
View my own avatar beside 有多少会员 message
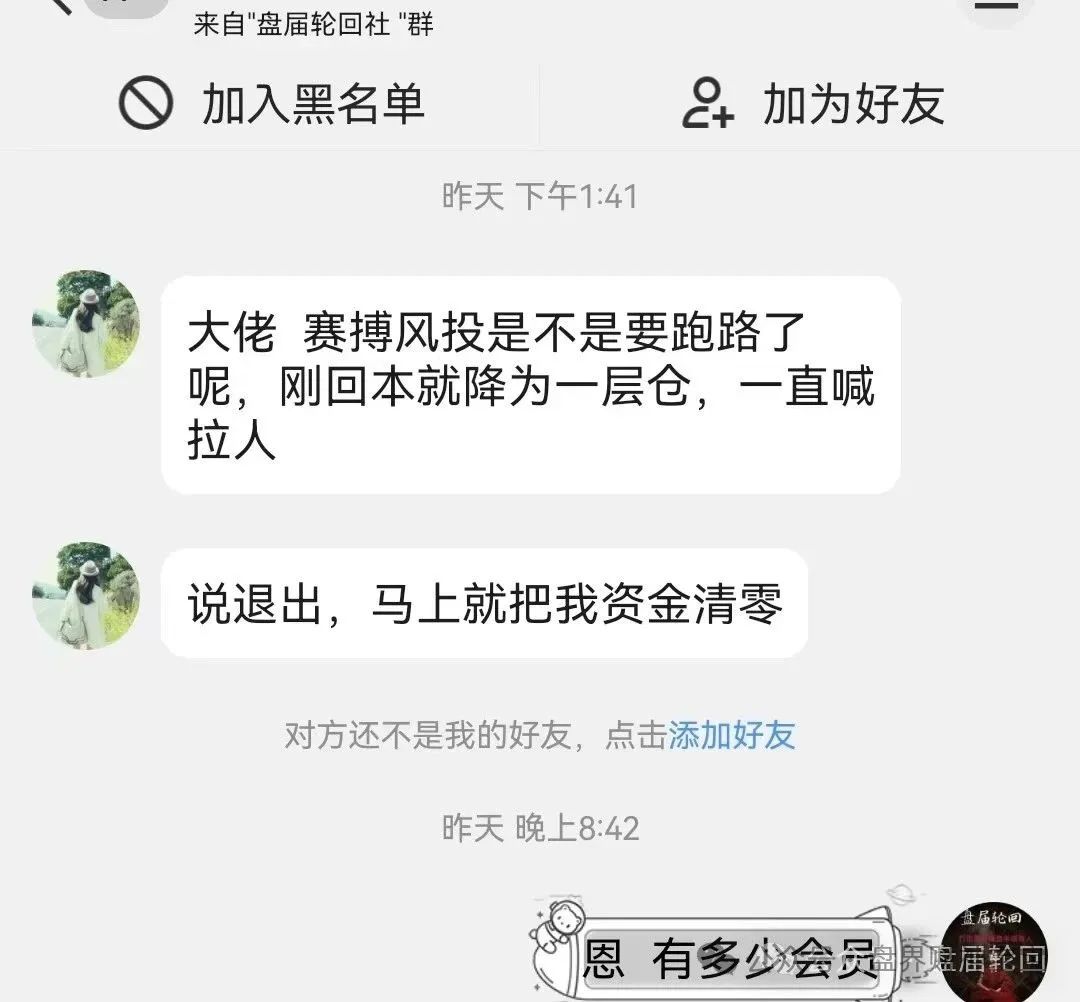(993, 955)
